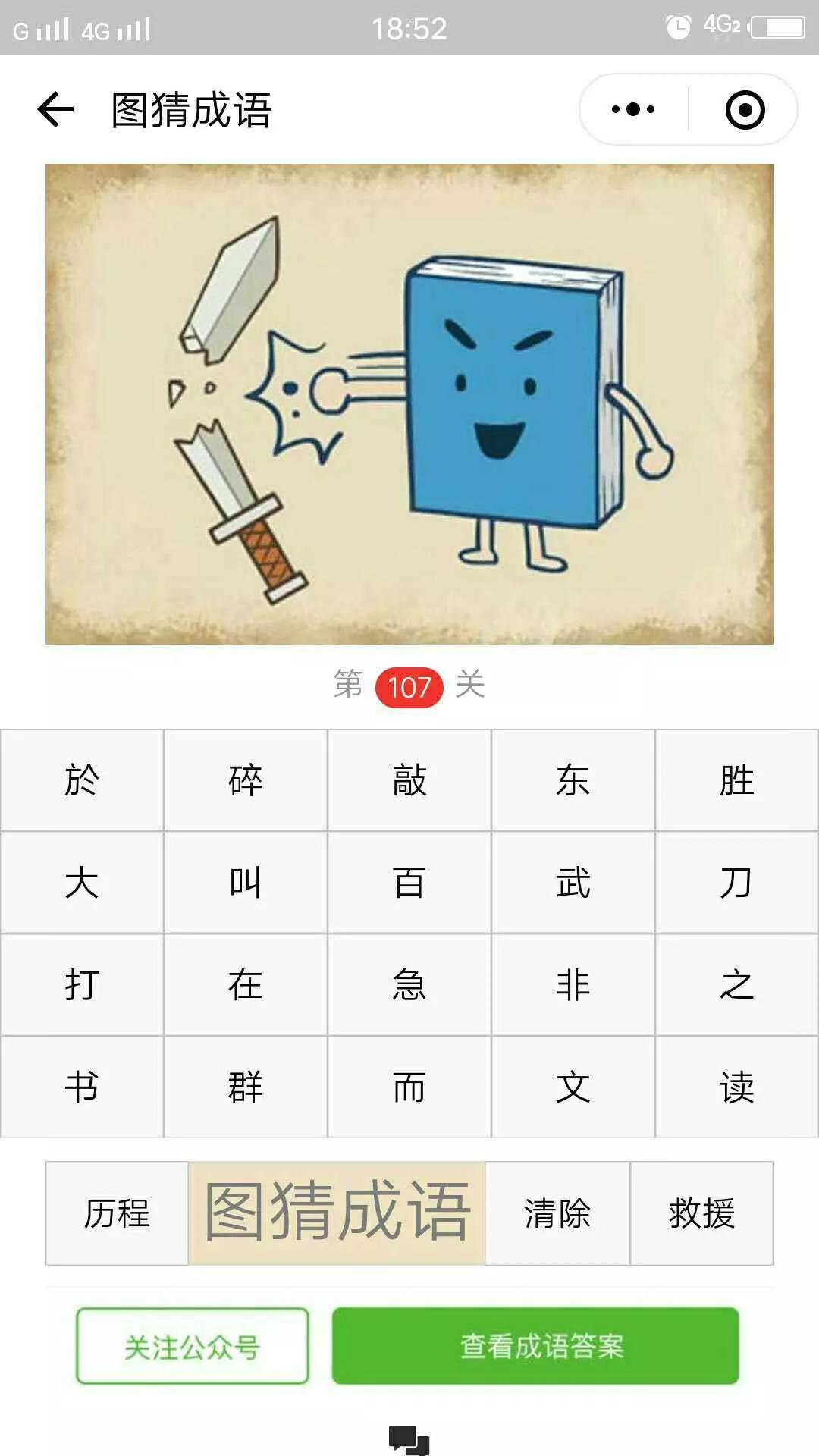Tap the character 胜
Viewport: 819px width, 1456px height.
click(x=736, y=780)
